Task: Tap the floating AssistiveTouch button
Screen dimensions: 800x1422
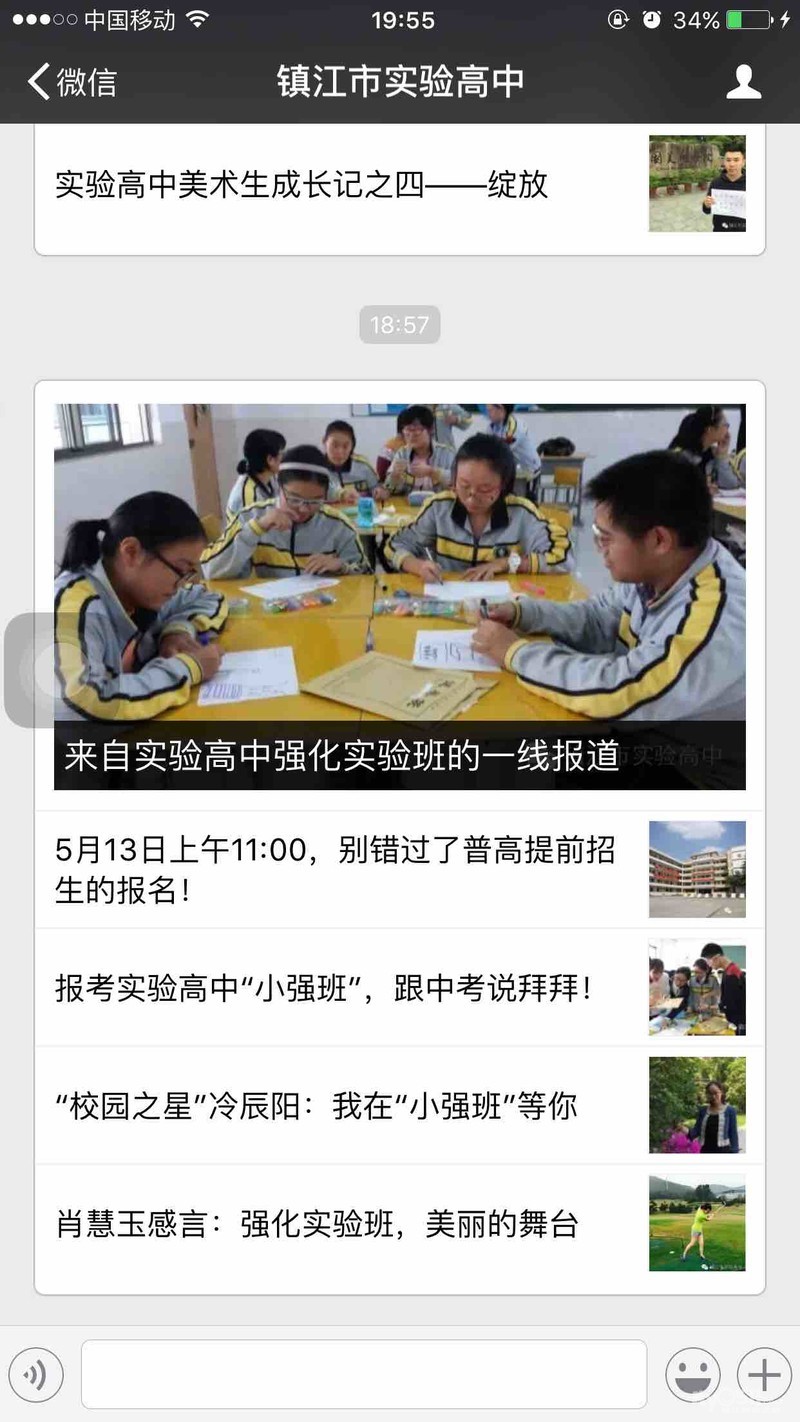Action: pyautogui.click(x=45, y=669)
